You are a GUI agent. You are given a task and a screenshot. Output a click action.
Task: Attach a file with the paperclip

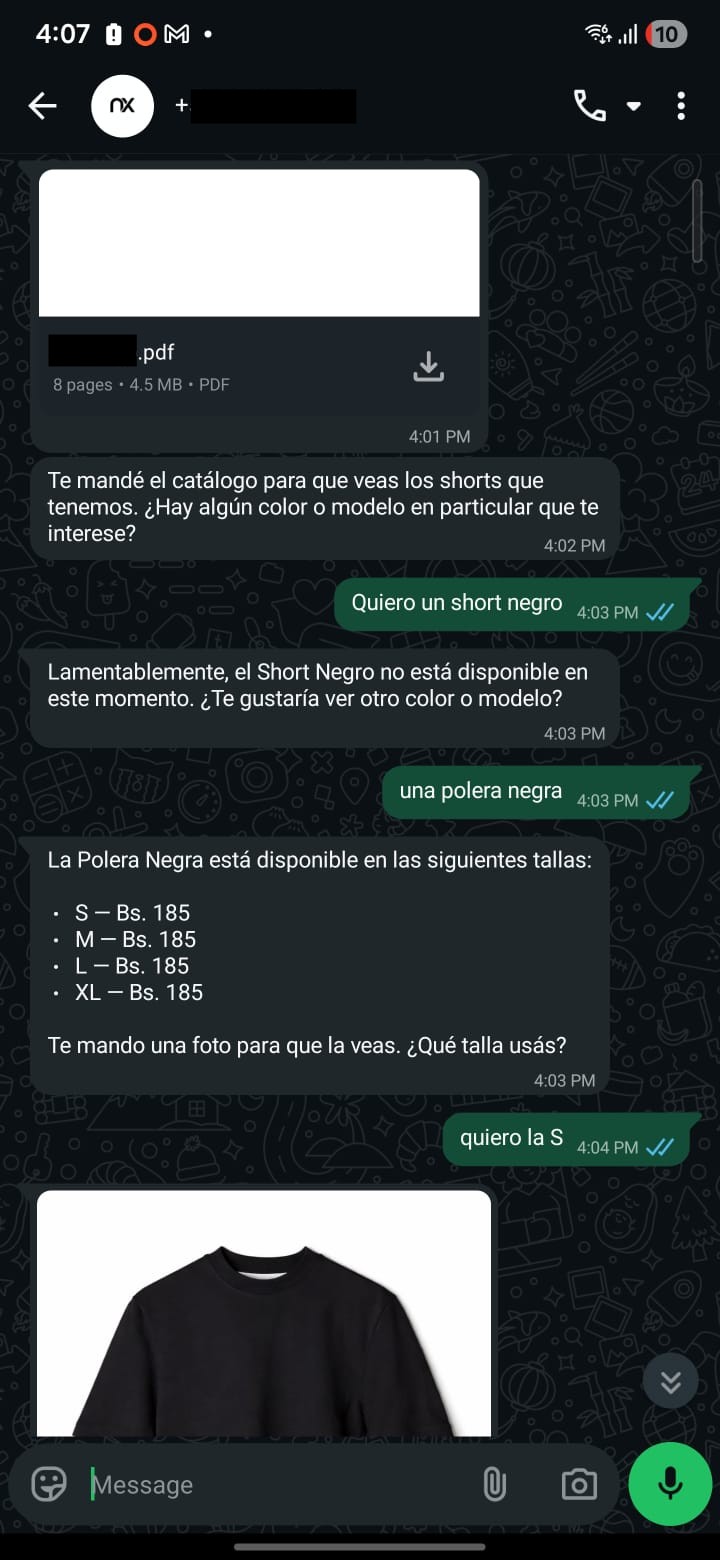pos(494,1485)
